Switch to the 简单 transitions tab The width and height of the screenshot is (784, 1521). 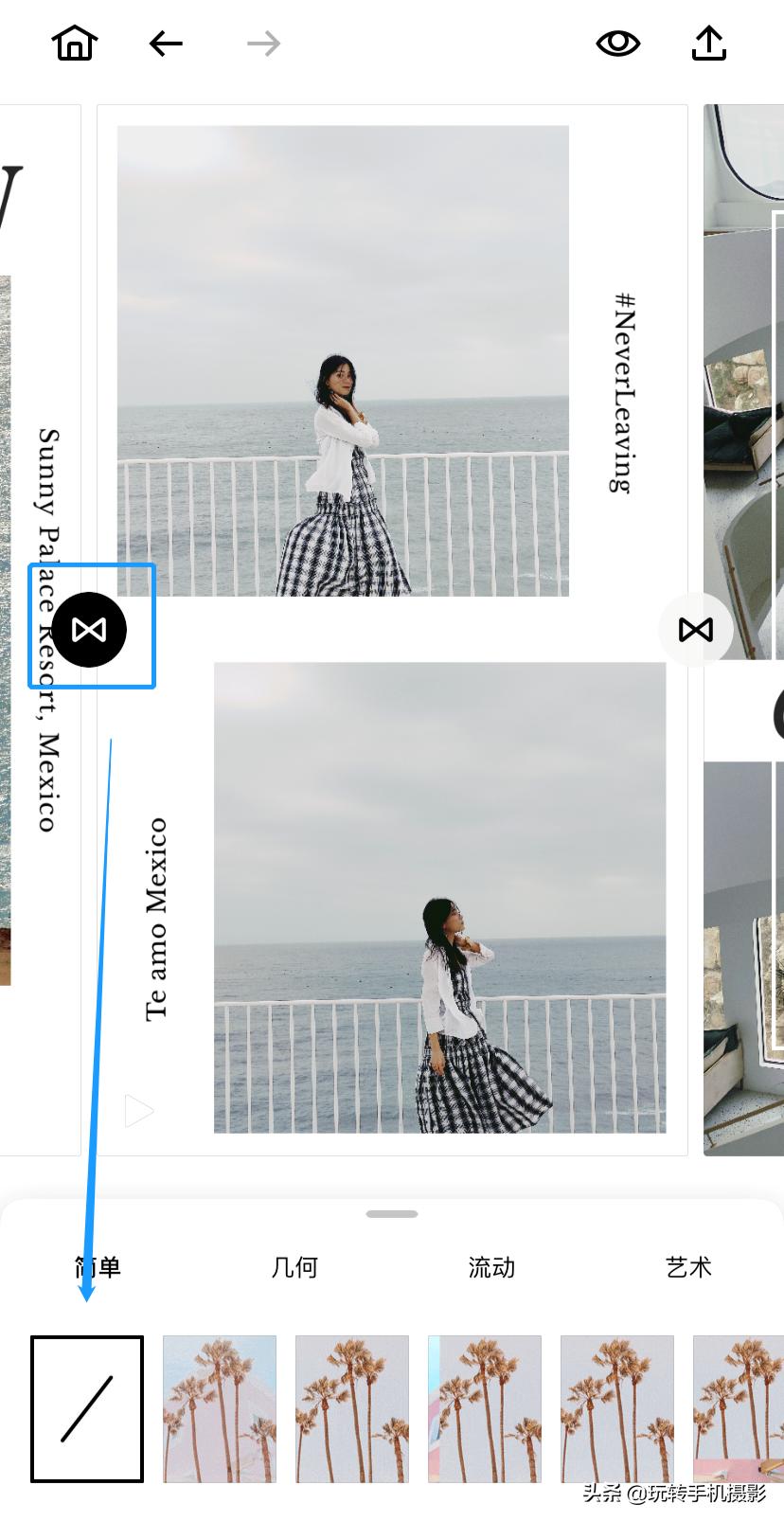point(98,1267)
